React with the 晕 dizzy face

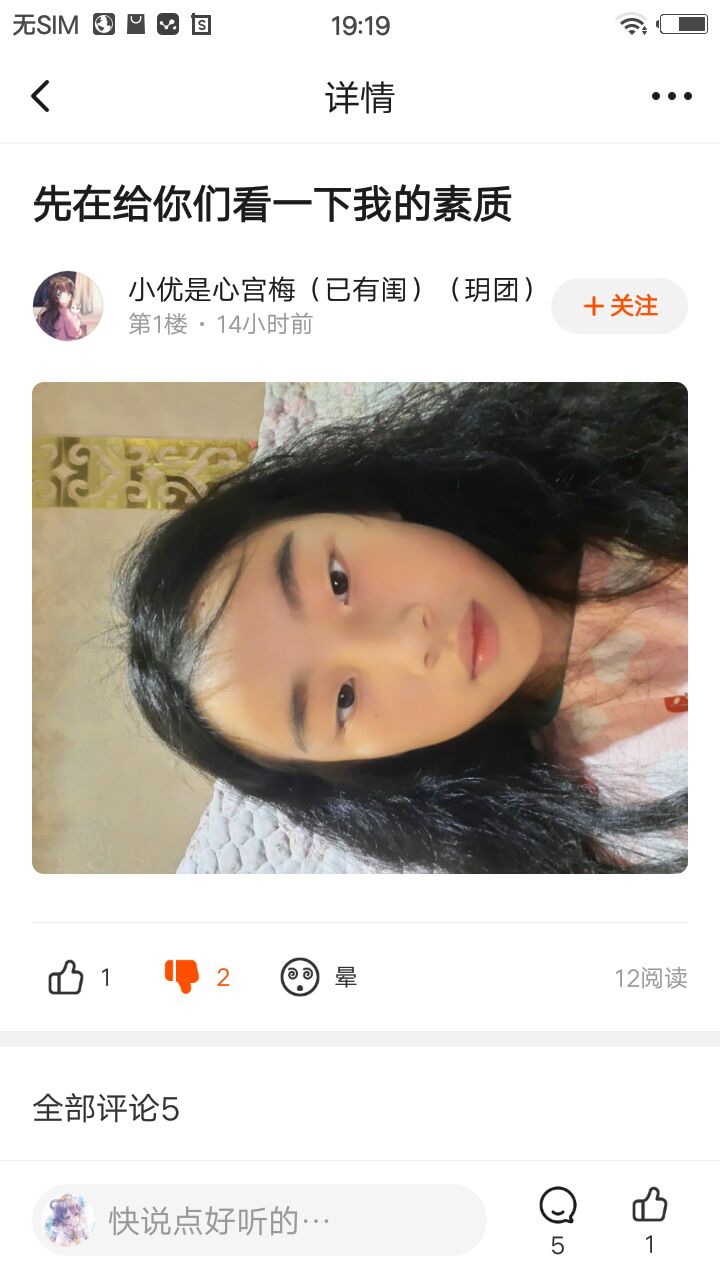tap(300, 977)
